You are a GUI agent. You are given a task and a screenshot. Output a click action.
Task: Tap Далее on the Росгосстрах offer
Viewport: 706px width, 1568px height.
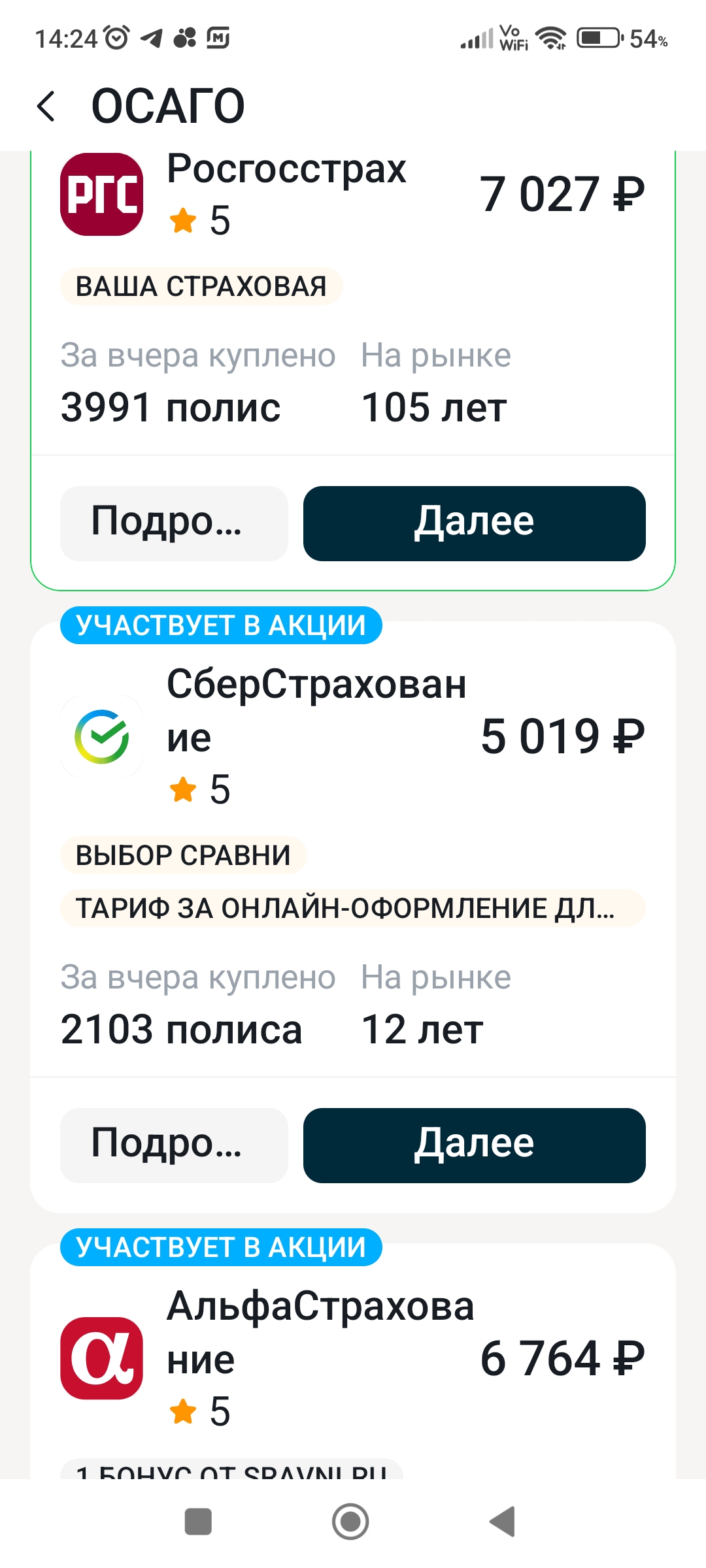(x=474, y=523)
